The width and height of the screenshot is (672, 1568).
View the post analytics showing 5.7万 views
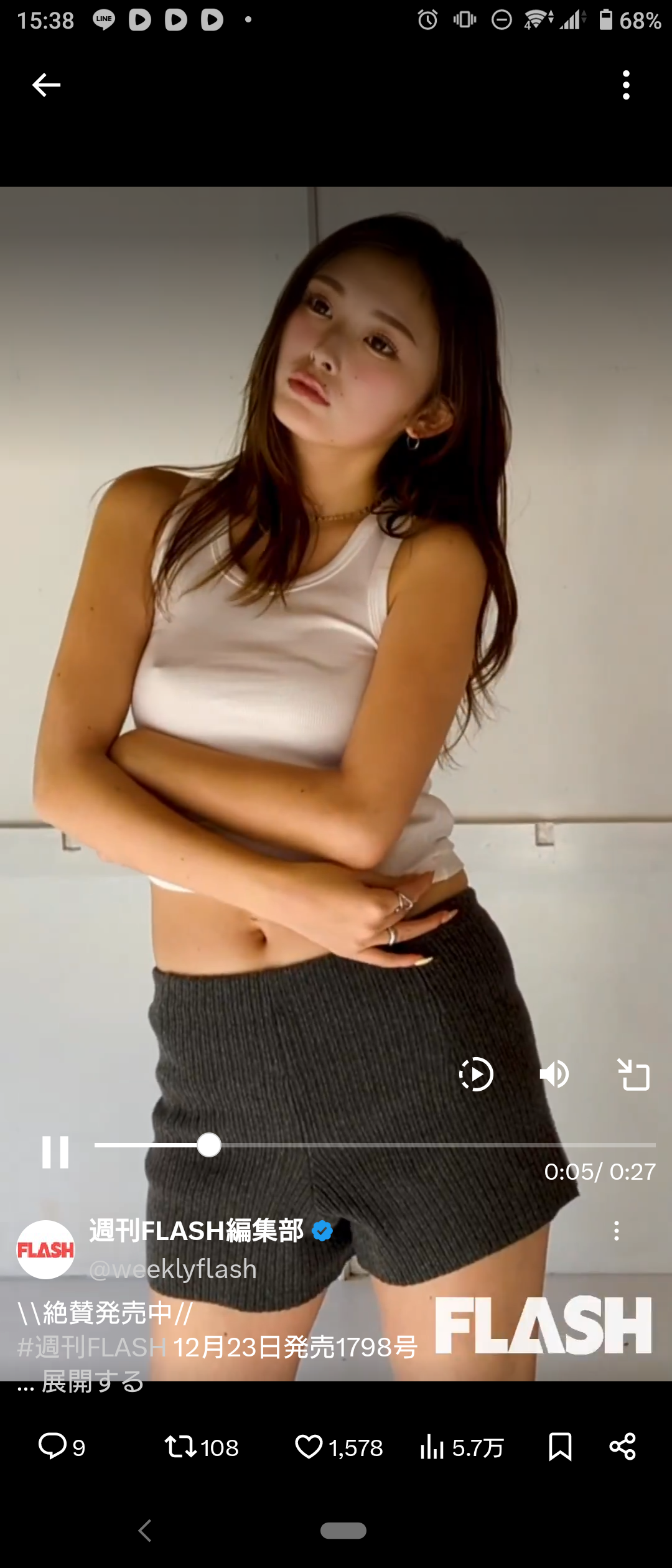[x=436, y=1448]
